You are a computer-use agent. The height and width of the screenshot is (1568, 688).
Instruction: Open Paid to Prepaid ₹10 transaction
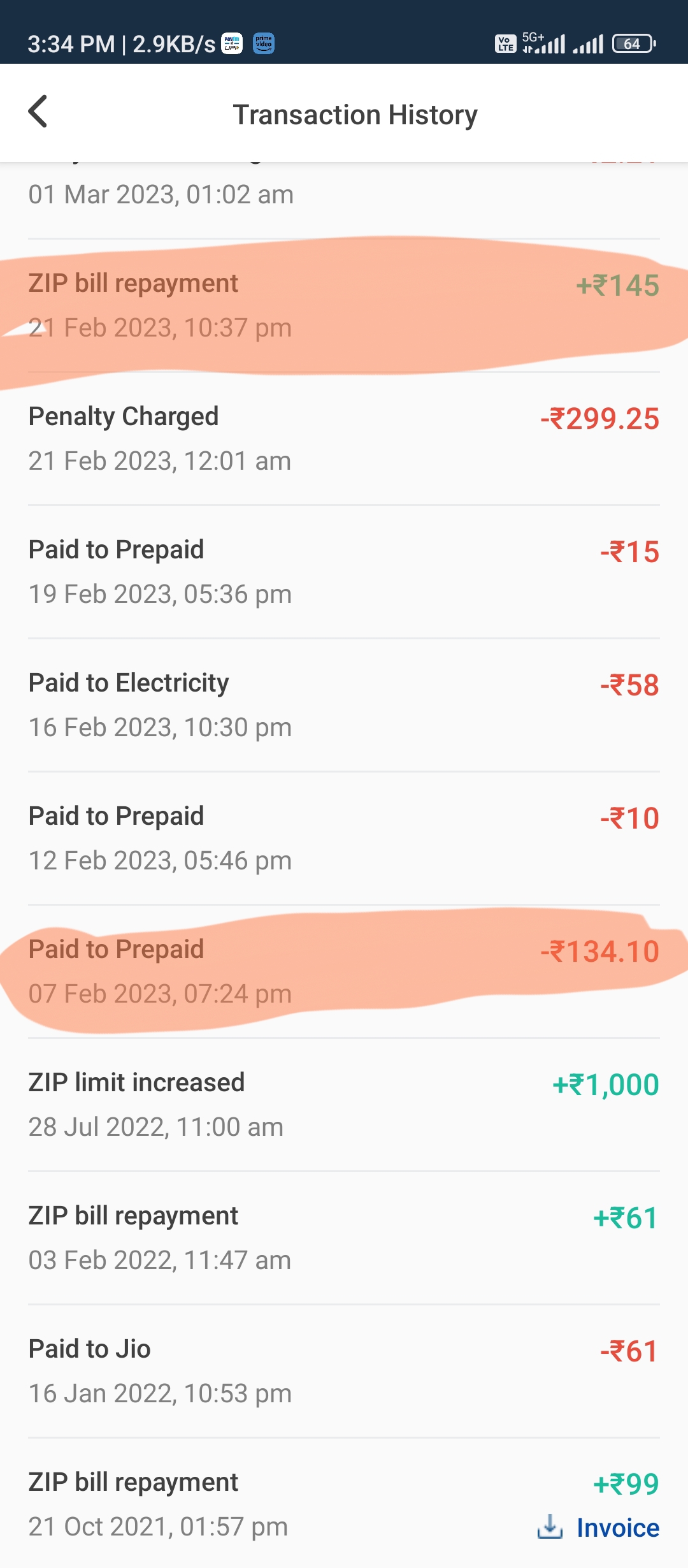pyautogui.click(x=344, y=839)
